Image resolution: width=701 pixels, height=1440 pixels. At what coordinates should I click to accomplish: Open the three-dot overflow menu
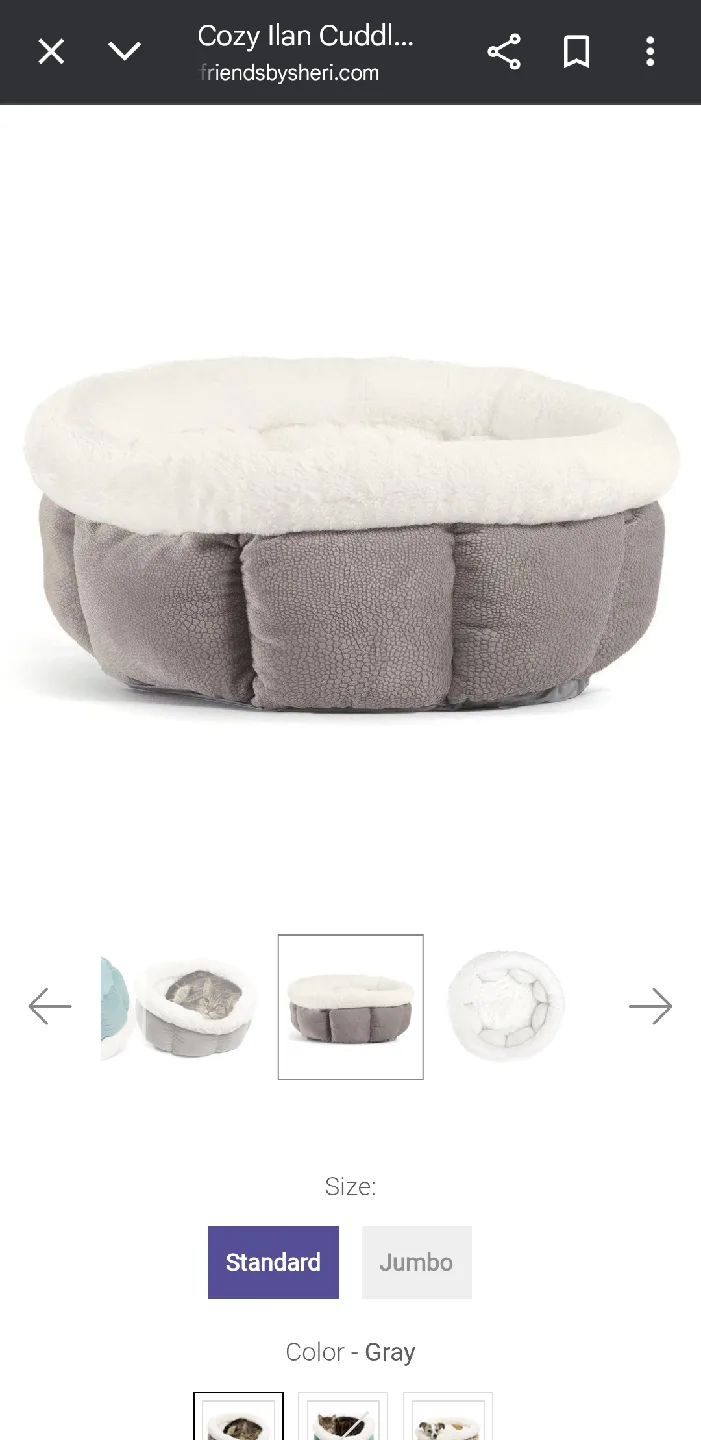click(x=650, y=52)
